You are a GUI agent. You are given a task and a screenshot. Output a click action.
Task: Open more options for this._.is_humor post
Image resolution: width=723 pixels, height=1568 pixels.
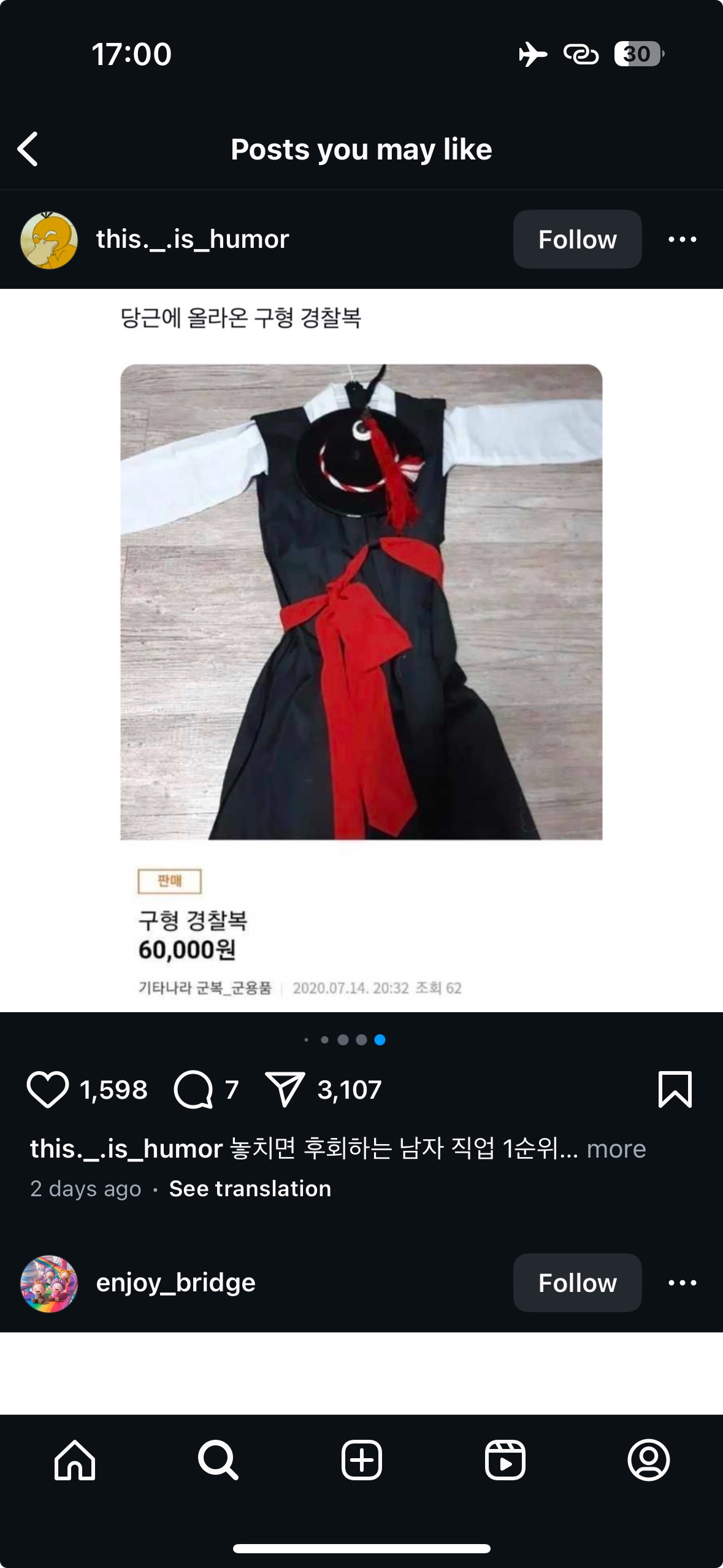[682, 239]
